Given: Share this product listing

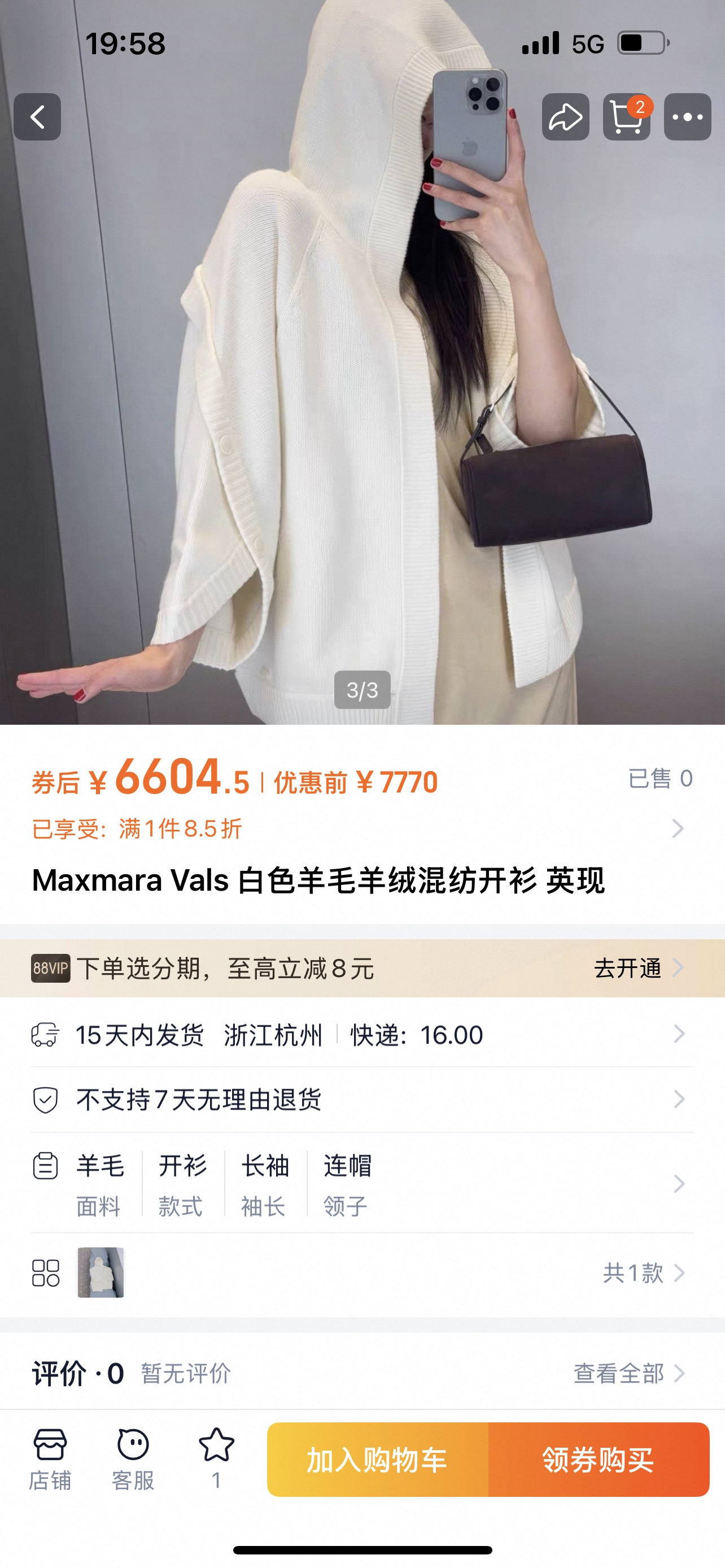Looking at the screenshot, I should [x=566, y=117].
